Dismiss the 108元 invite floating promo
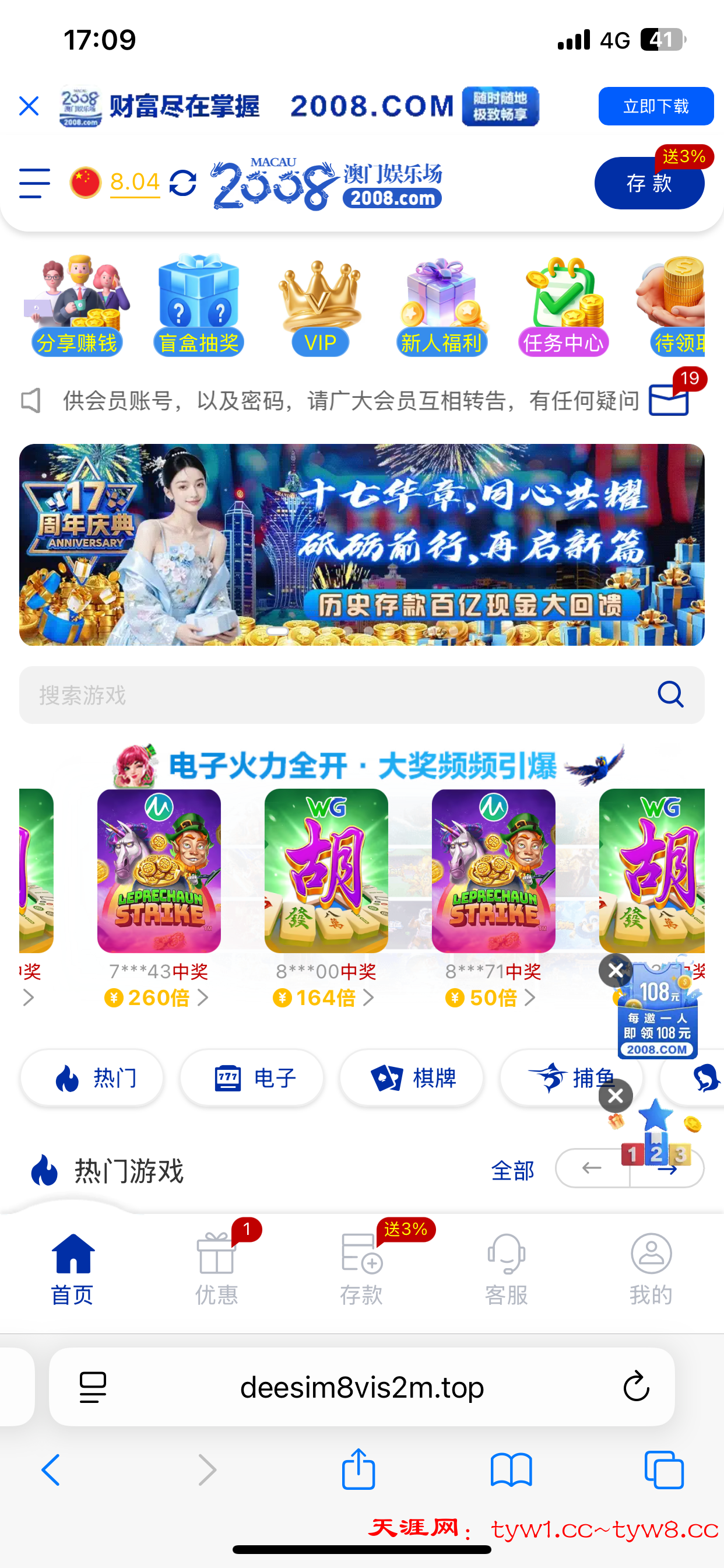Image resolution: width=724 pixels, height=1568 pixels. [615, 970]
